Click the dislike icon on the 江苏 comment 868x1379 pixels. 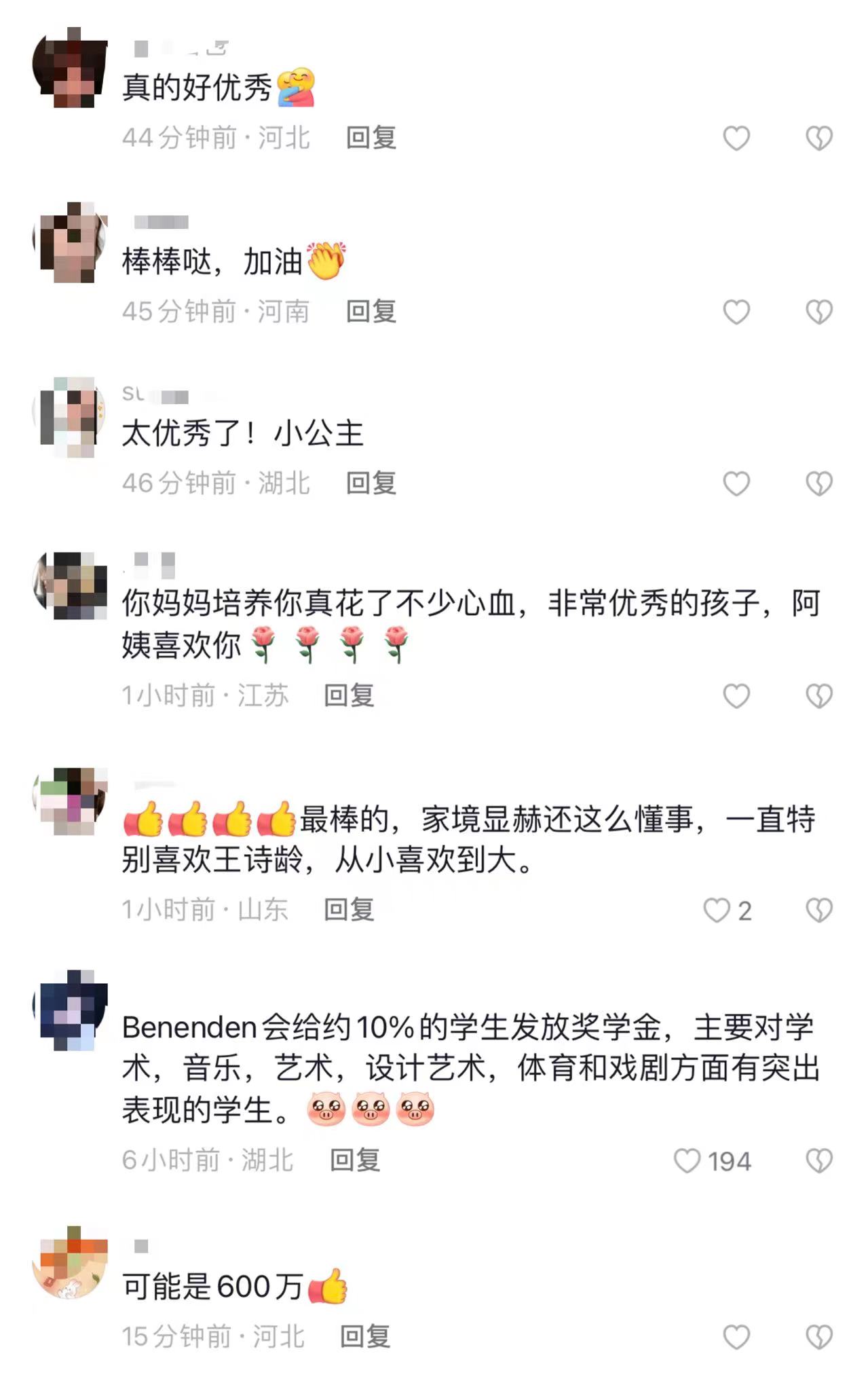tap(819, 694)
